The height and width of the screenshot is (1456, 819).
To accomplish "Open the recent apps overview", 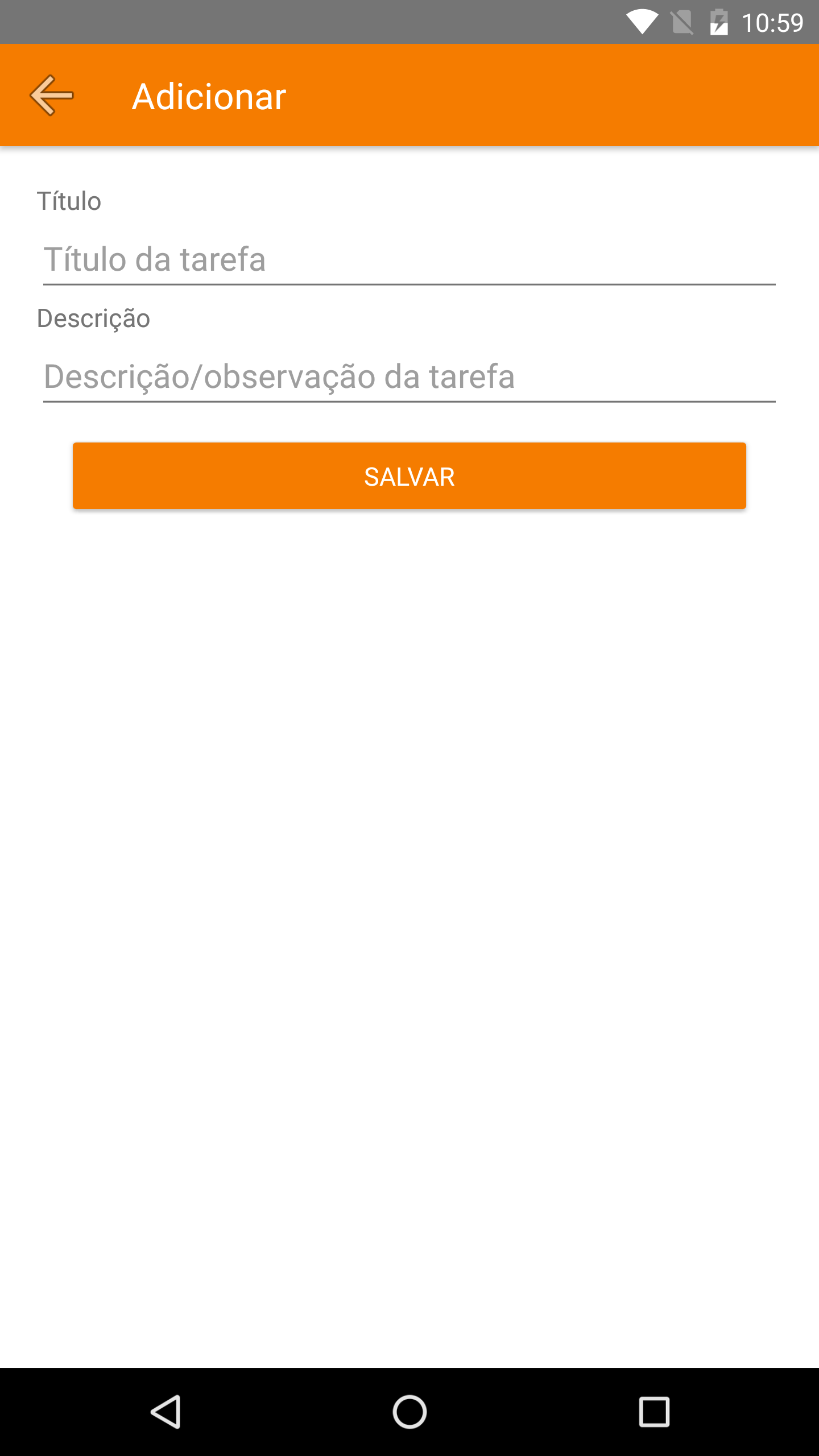I will coord(654,1412).
